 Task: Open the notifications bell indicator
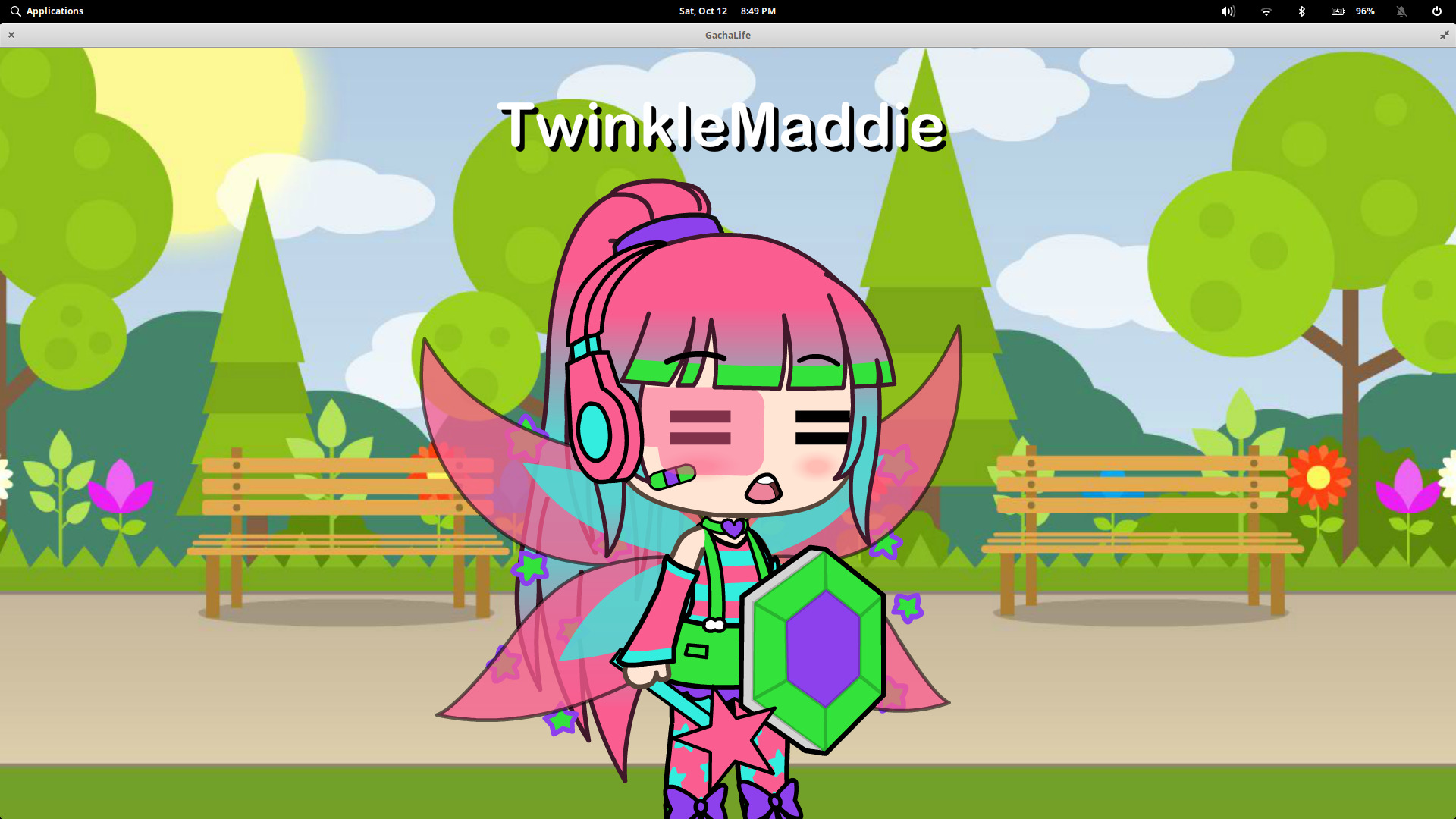(x=1401, y=11)
